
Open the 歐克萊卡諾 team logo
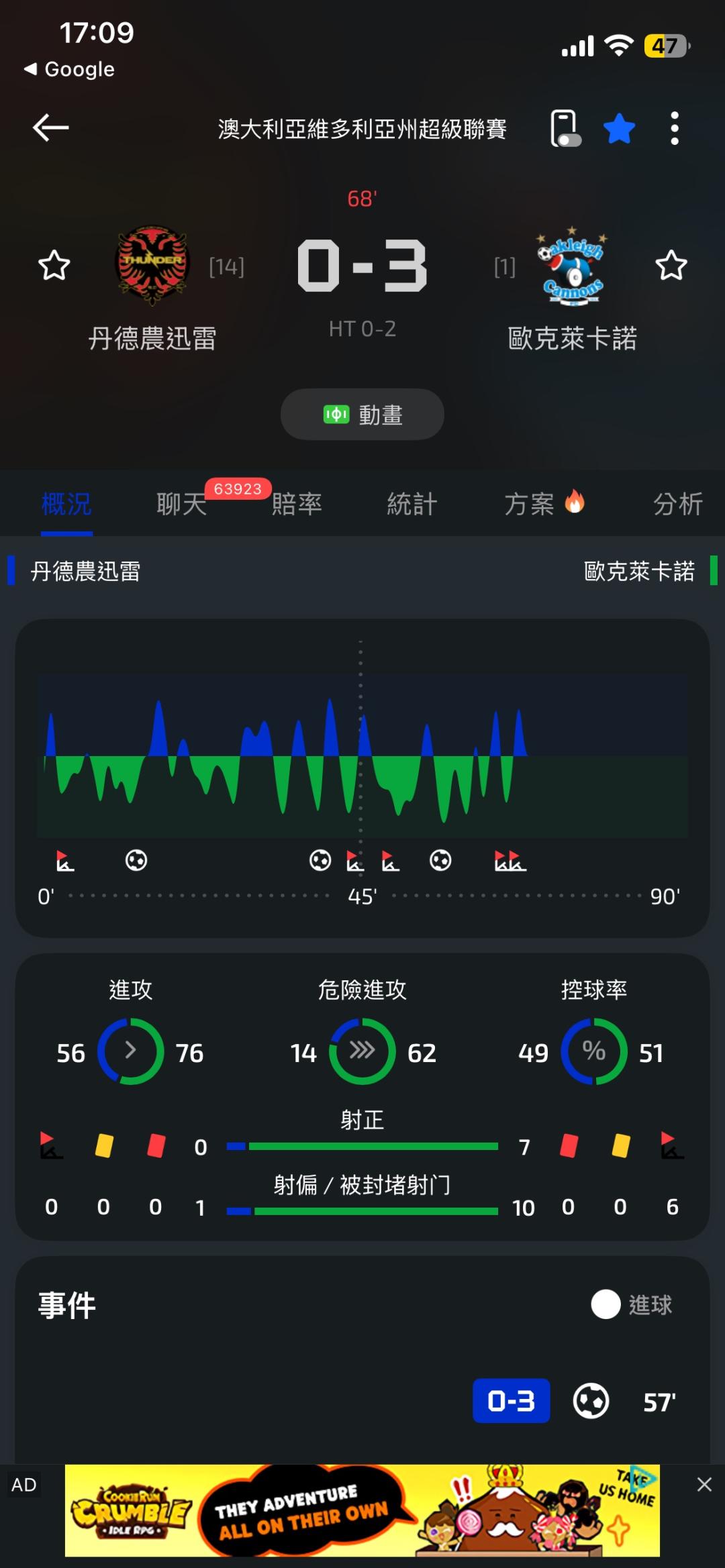tap(572, 266)
